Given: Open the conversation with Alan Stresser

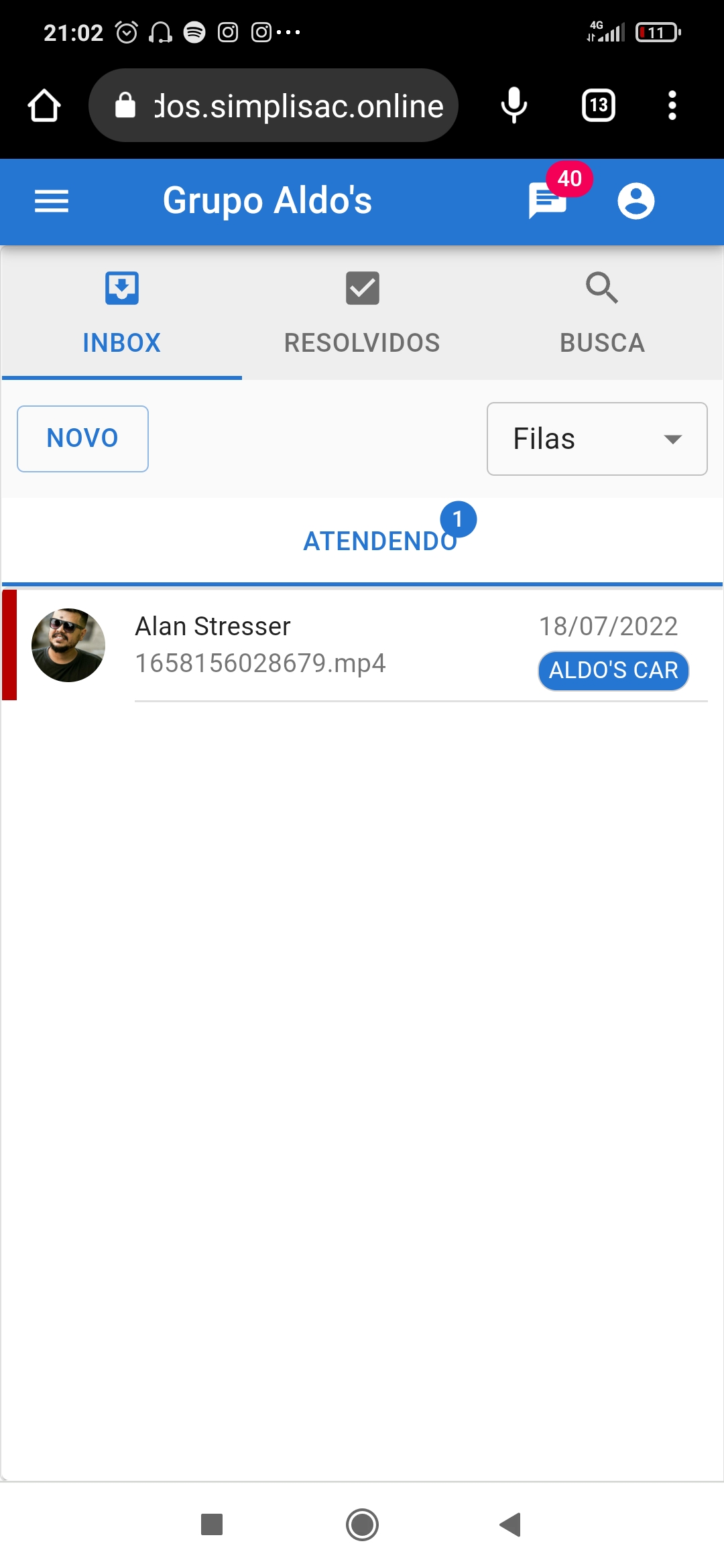Looking at the screenshot, I should pyautogui.click(x=362, y=645).
